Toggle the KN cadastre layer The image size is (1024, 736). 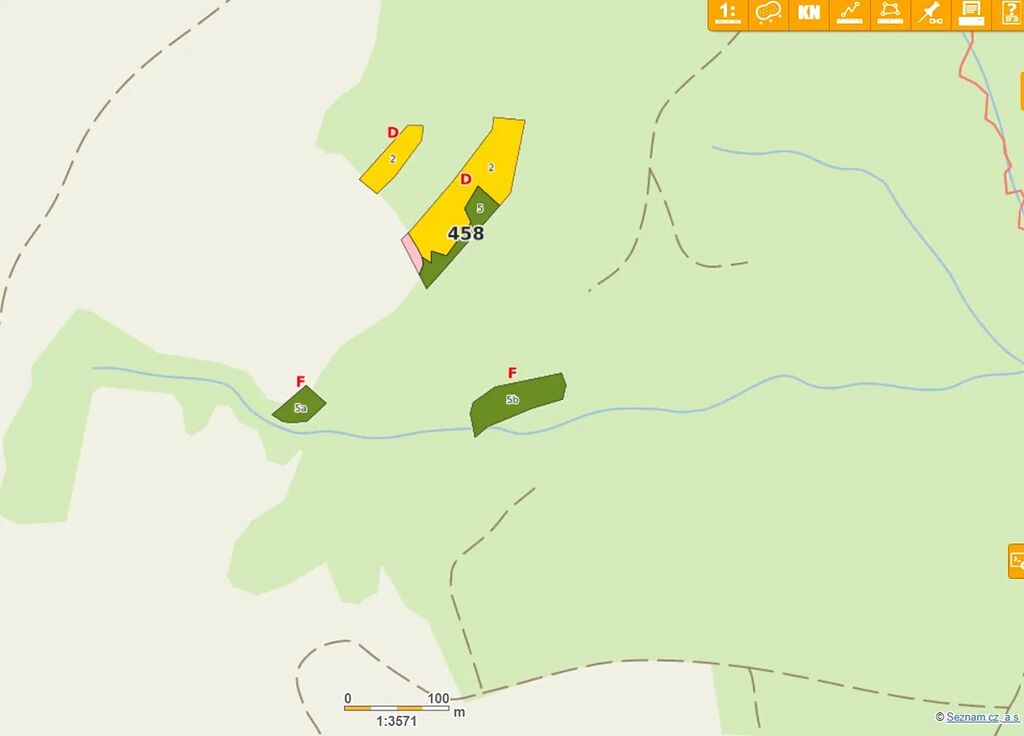pos(809,13)
